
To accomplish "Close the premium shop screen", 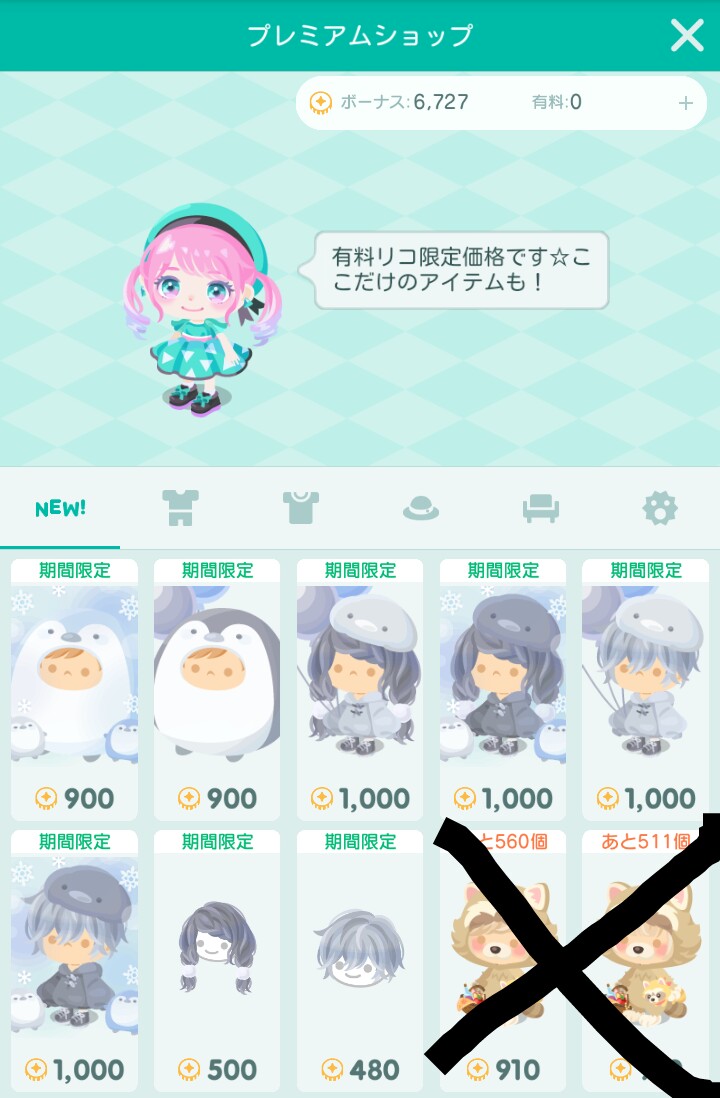I will point(687,36).
